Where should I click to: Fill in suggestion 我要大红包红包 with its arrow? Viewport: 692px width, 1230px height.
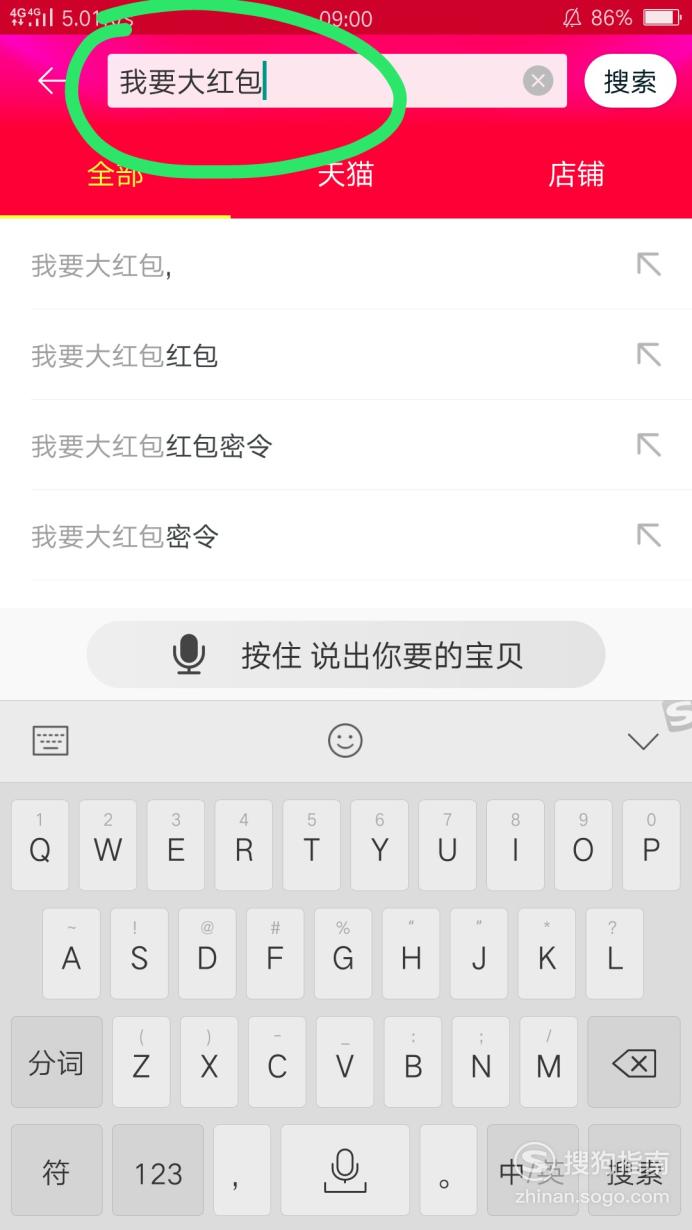click(x=649, y=354)
